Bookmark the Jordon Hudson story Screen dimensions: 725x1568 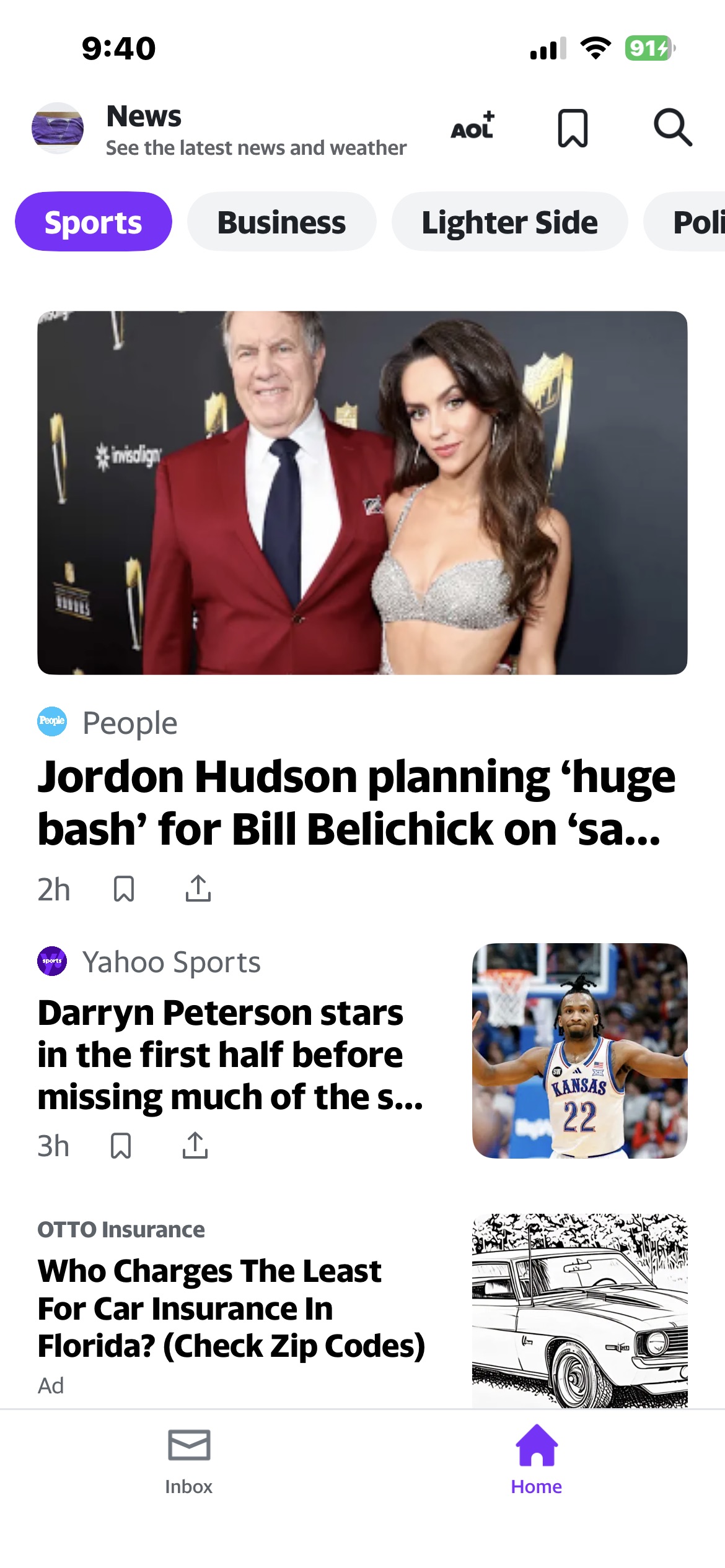coord(124,889)
